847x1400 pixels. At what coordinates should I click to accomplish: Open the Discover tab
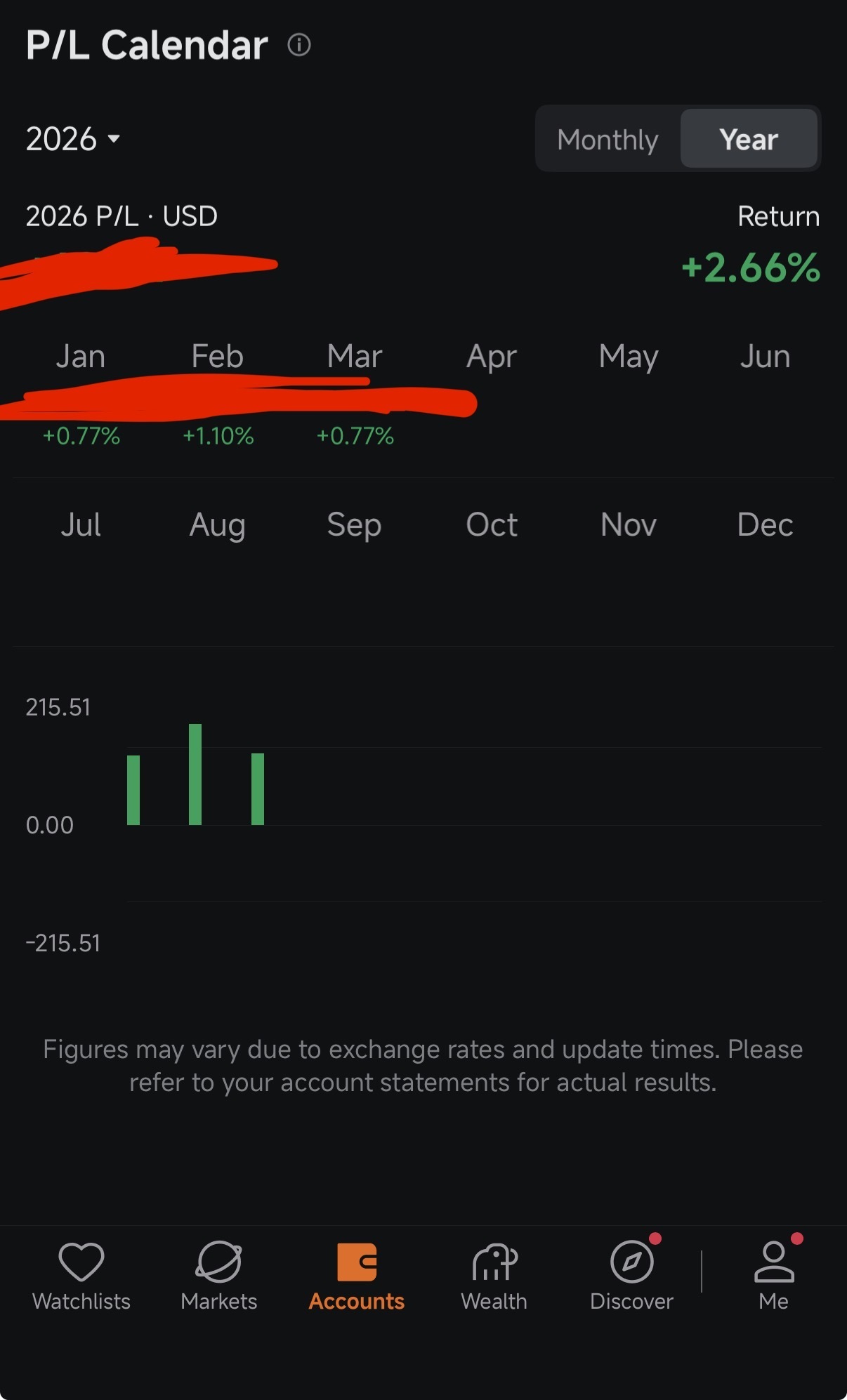(x=631, y=1276)
